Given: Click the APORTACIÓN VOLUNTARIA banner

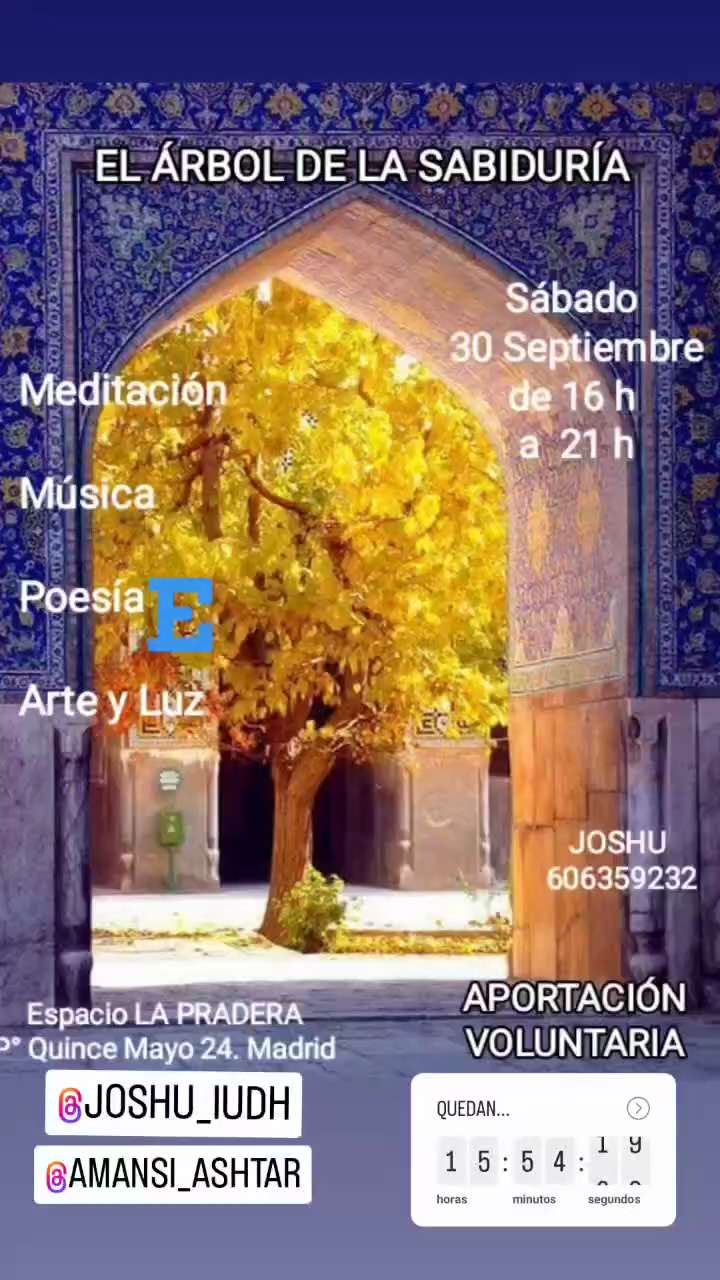Looking at the screenshot, I should tap(575, 1020).
